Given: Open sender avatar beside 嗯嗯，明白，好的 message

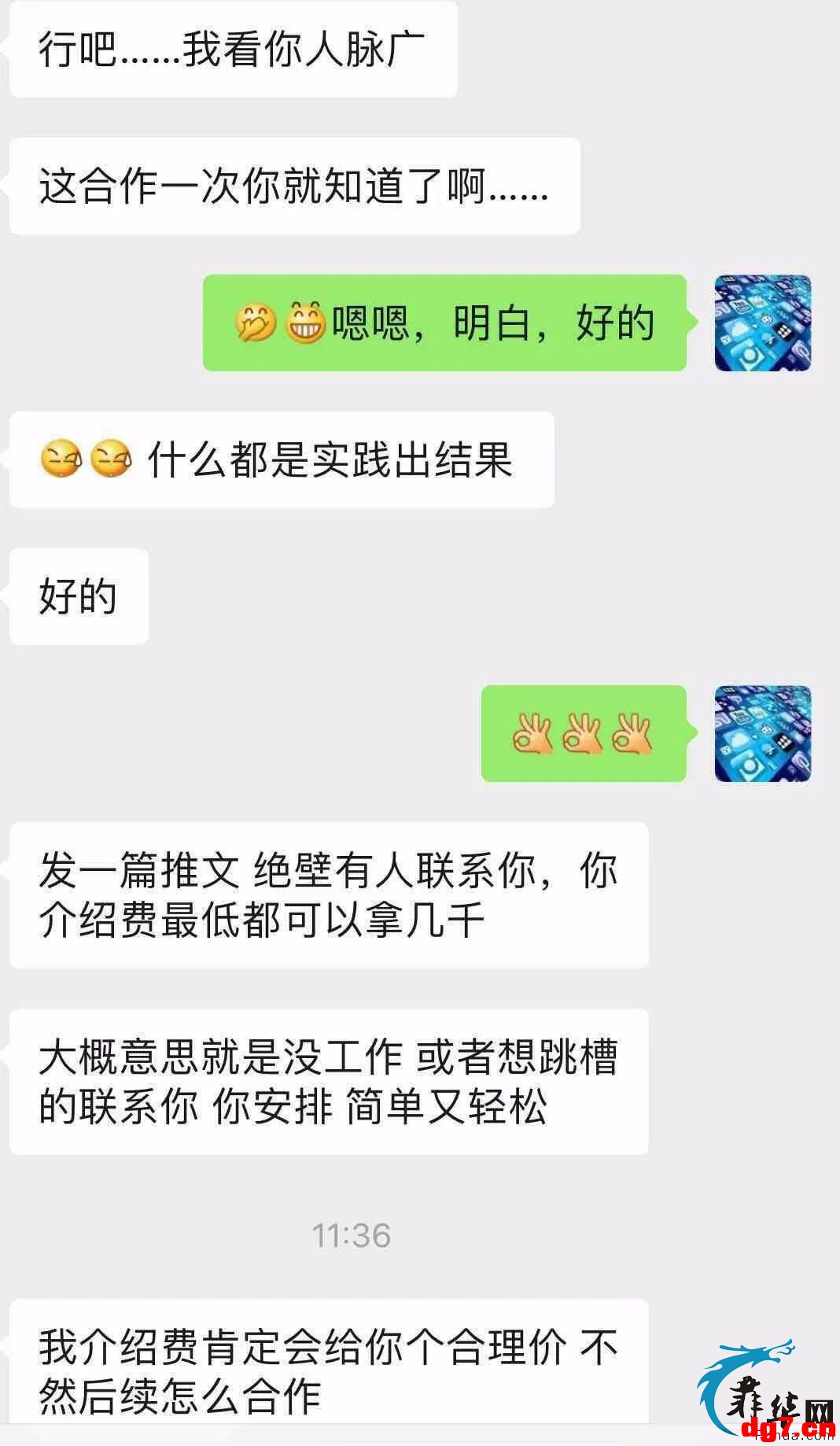Looking at the screenshot, I should 762,323.
